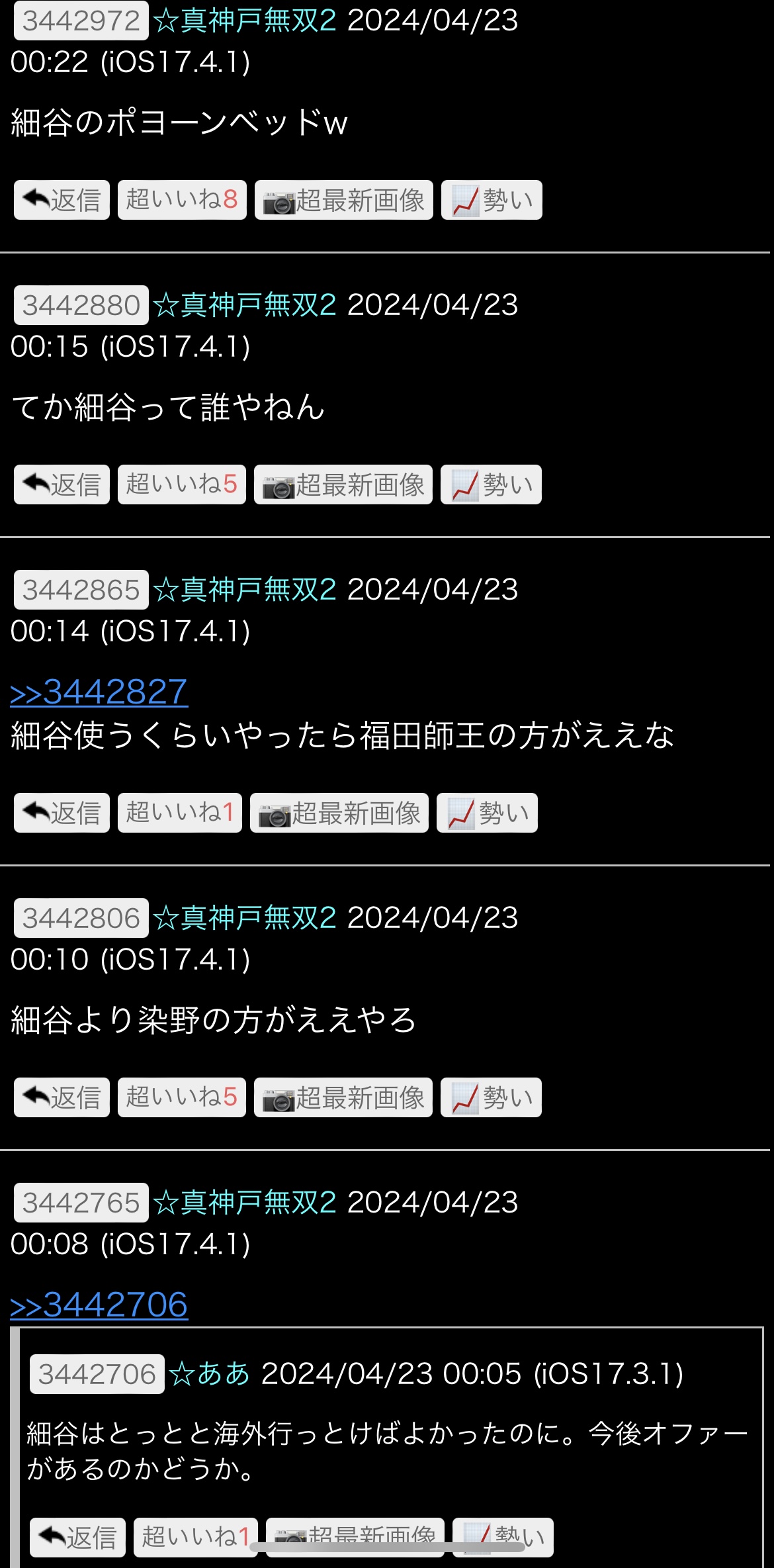Tap 勢い button under post 3442972

[x=492, y=200]
